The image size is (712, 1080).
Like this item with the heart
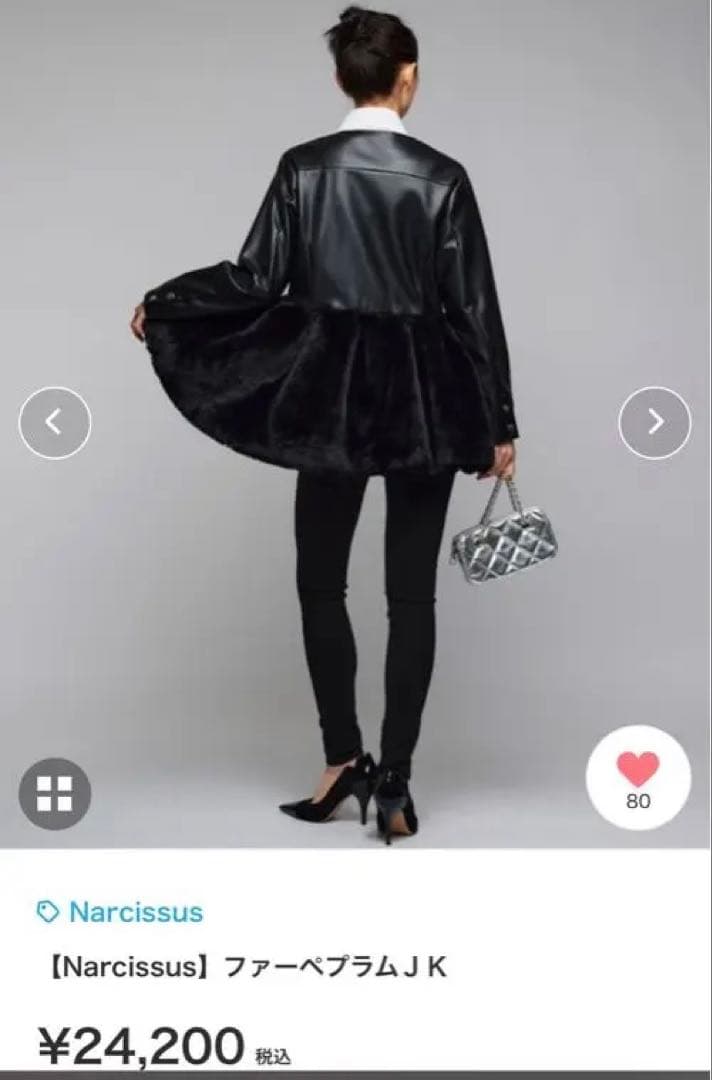point(638,770)
